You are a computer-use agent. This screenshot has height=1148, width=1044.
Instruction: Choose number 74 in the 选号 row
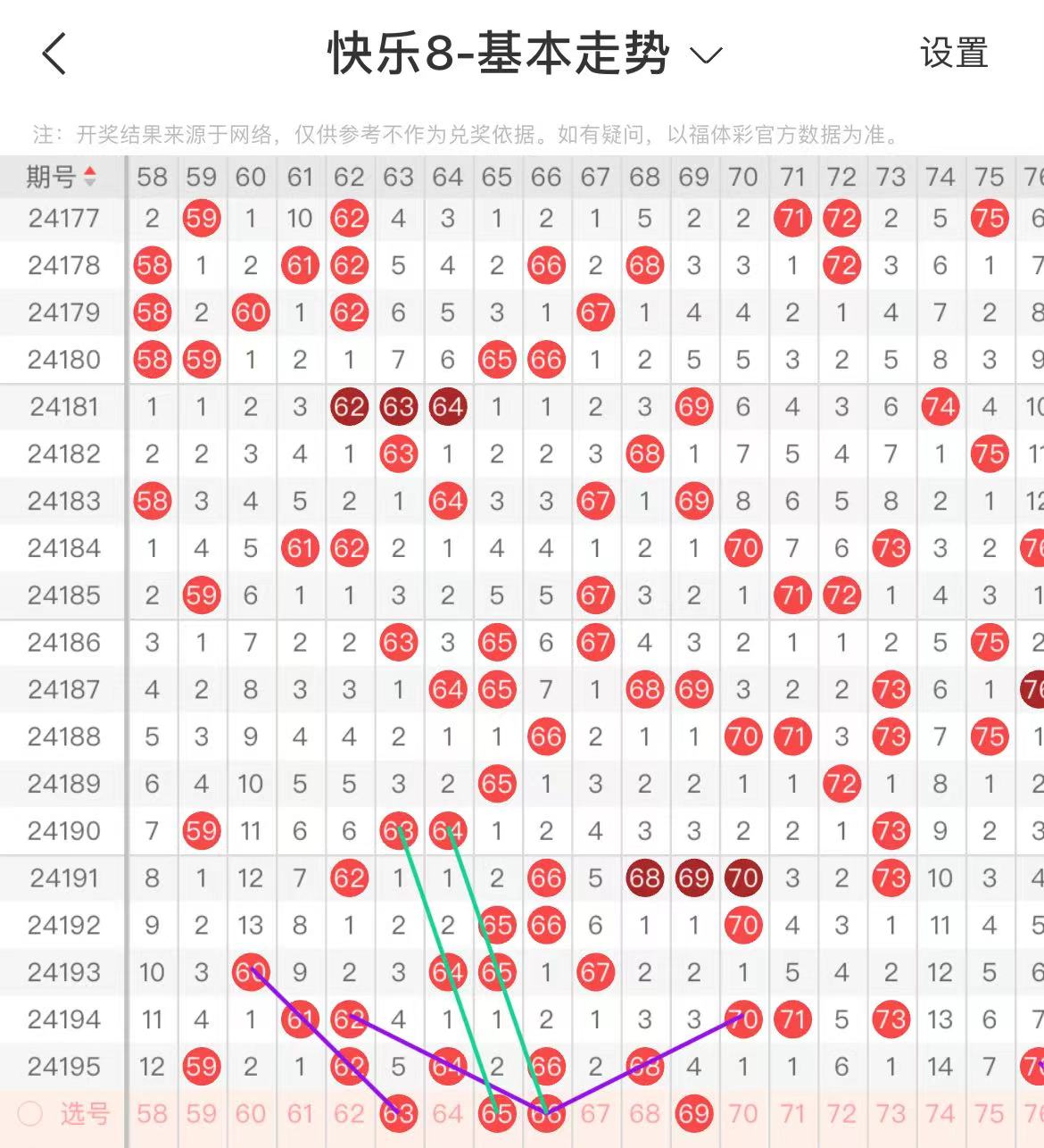940,1113
